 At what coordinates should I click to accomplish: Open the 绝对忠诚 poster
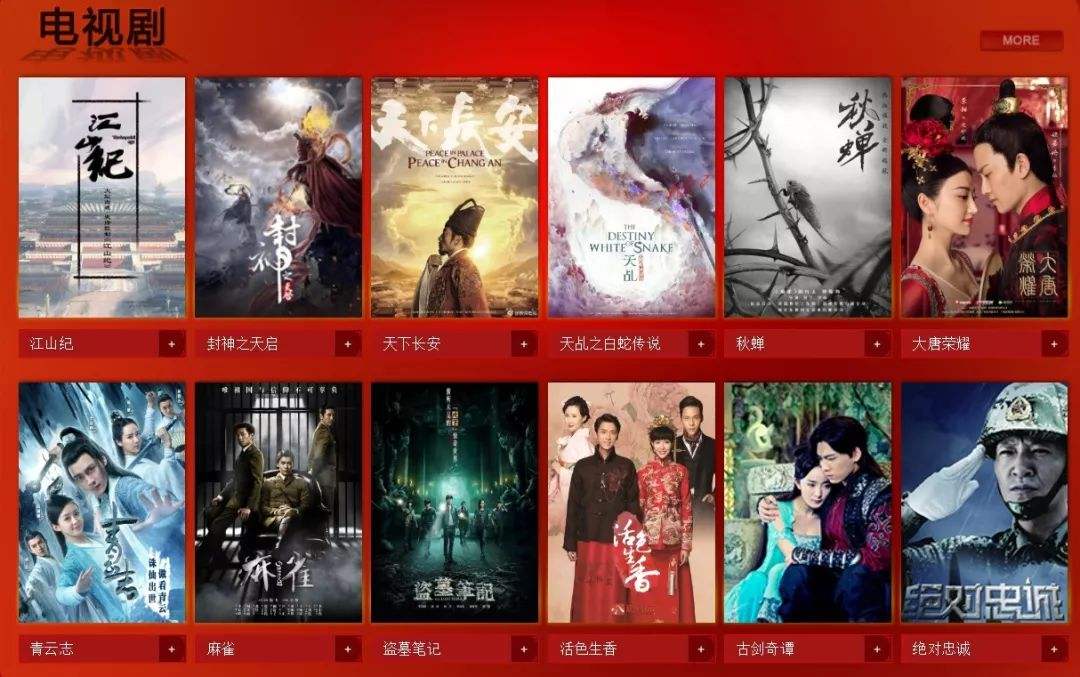click(984, 502)
